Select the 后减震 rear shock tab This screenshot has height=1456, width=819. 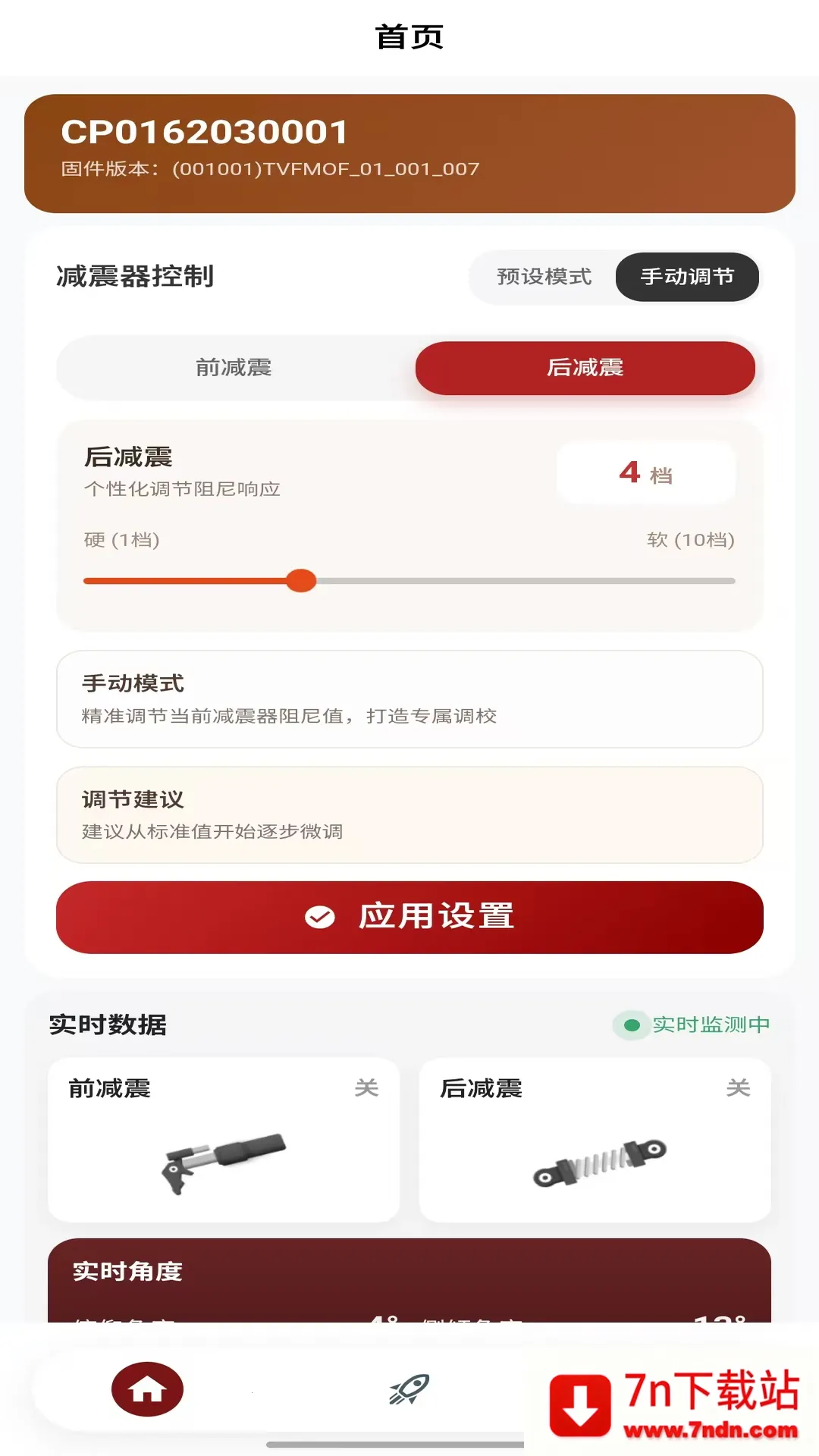click(x=585, y=368)
